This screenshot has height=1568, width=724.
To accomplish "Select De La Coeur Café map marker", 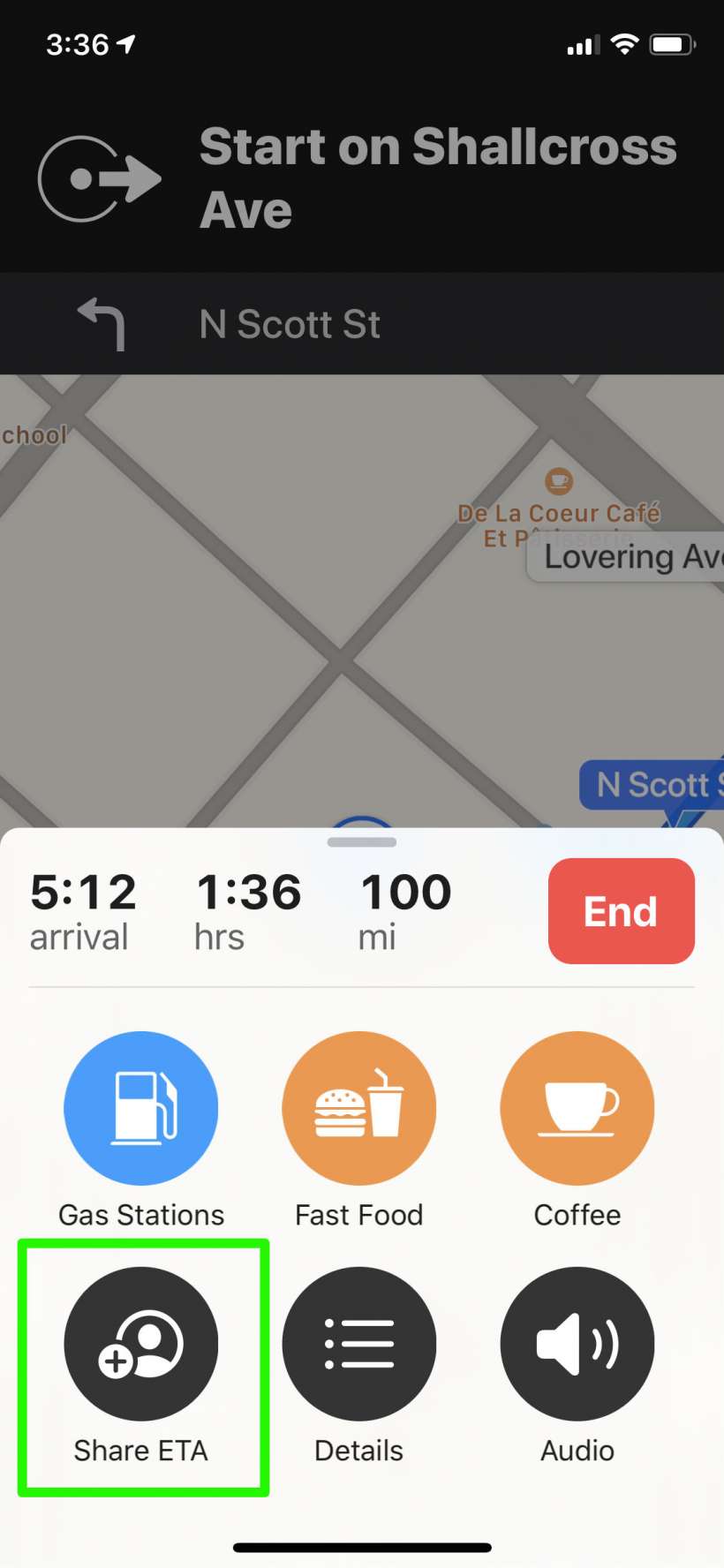I will [x=558, y=482].
